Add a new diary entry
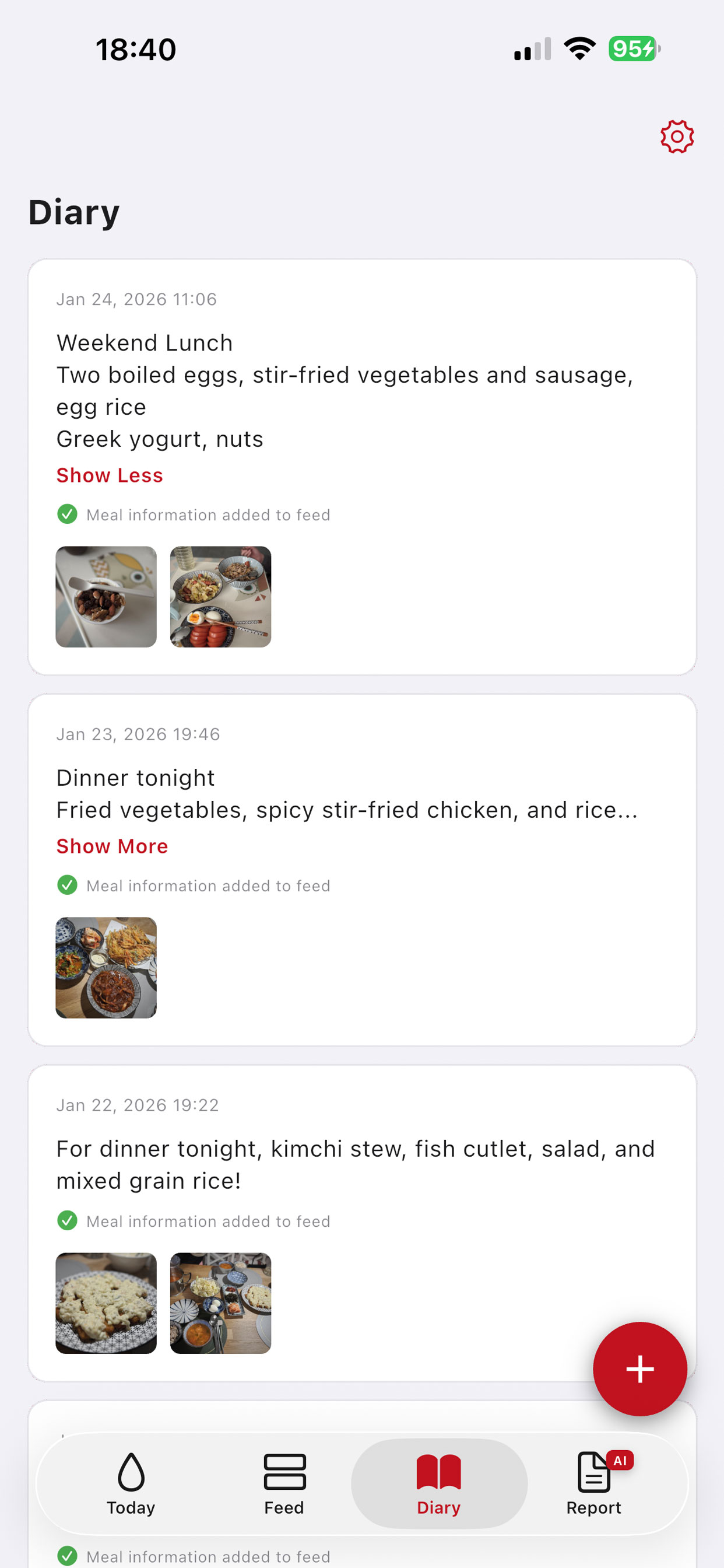724x1568 pixels. pos(639,1368)
